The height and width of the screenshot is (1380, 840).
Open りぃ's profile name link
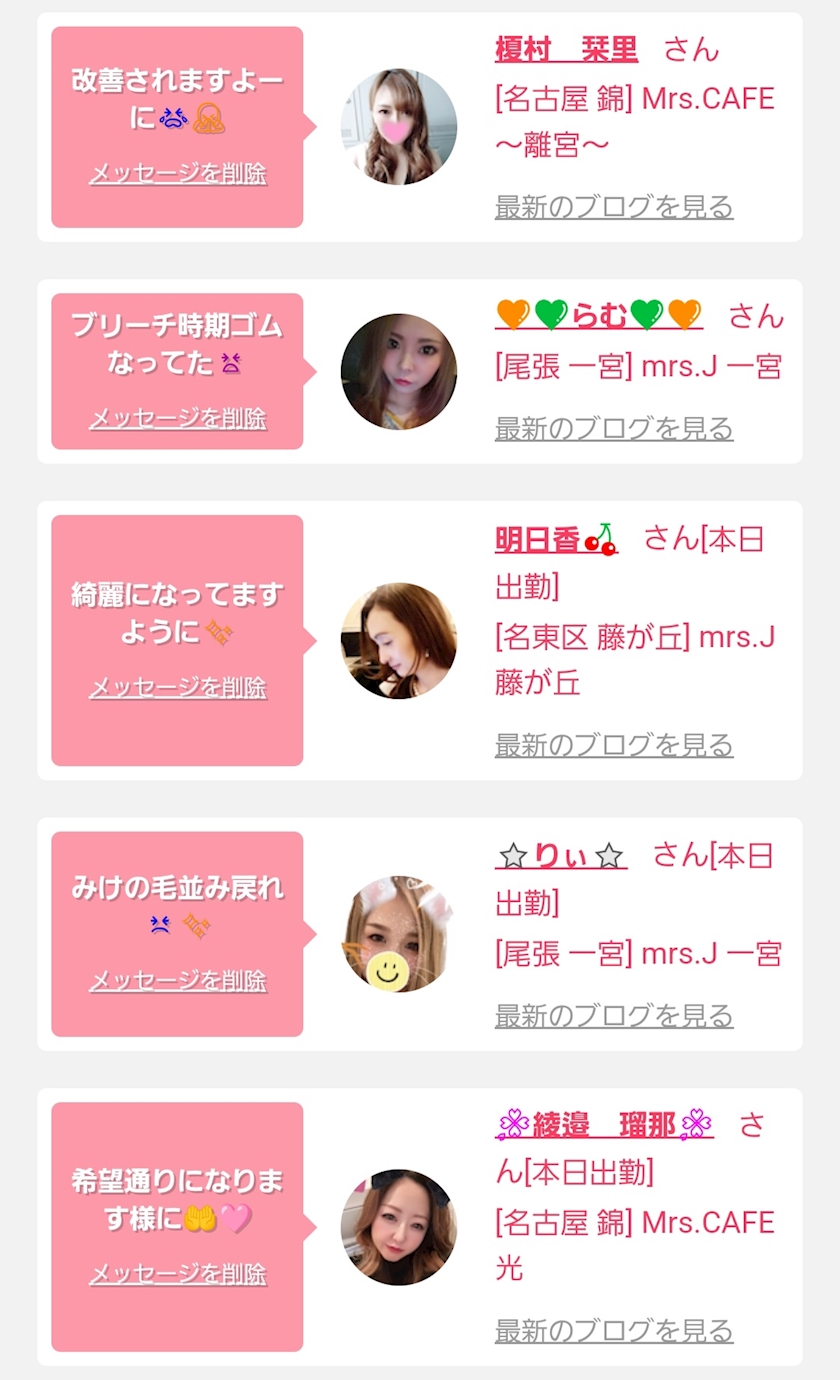click(561, 856)
